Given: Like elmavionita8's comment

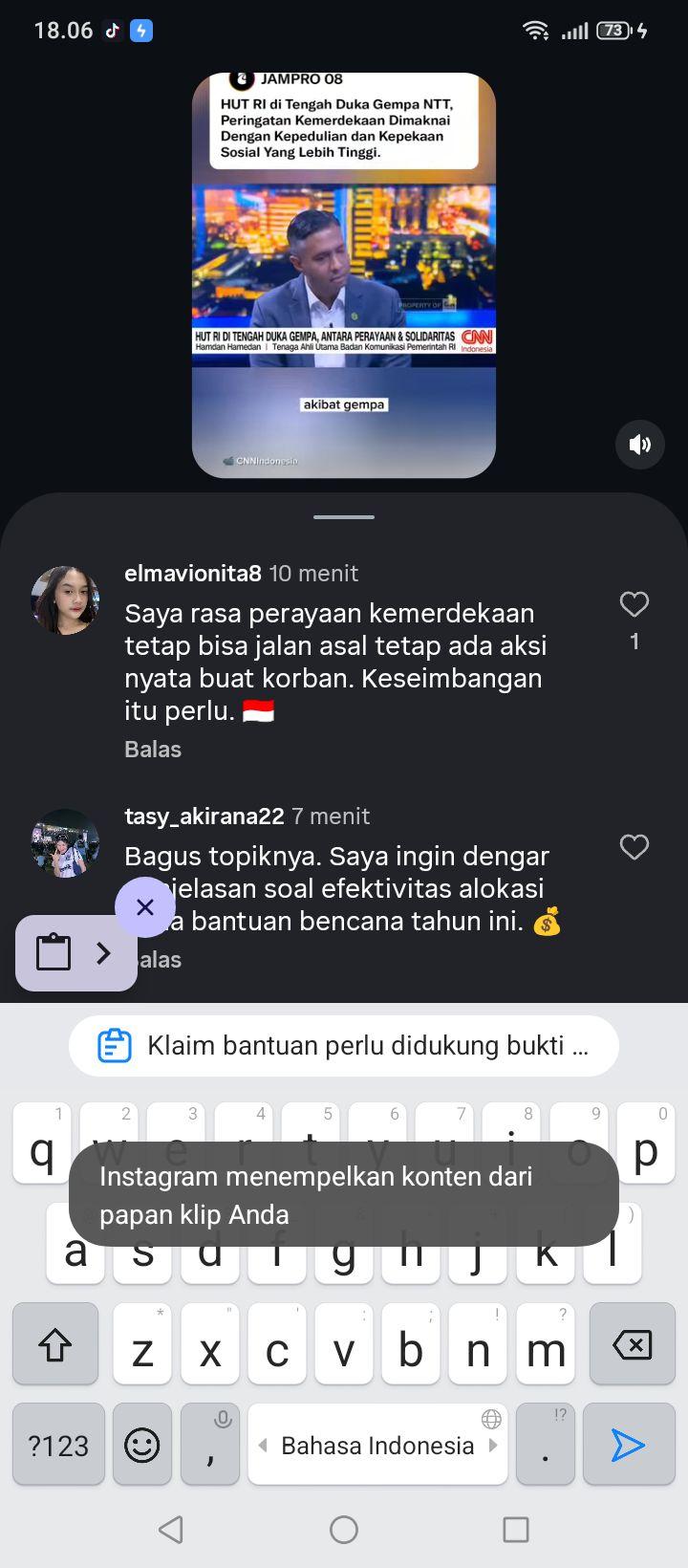Looking at the screenshot, I should [634, 604].
